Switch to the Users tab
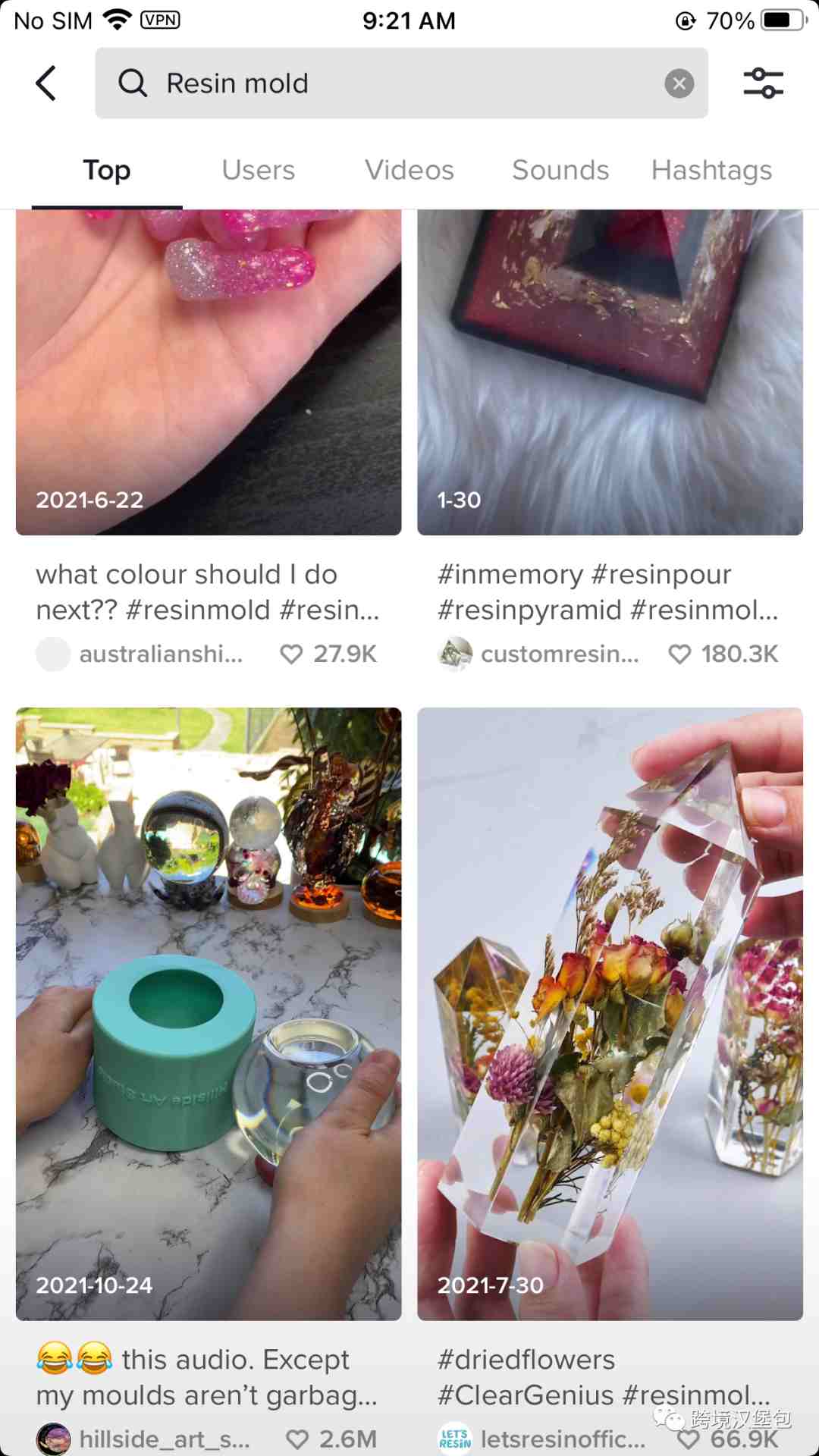819x1456 pixels. [258, 171]
